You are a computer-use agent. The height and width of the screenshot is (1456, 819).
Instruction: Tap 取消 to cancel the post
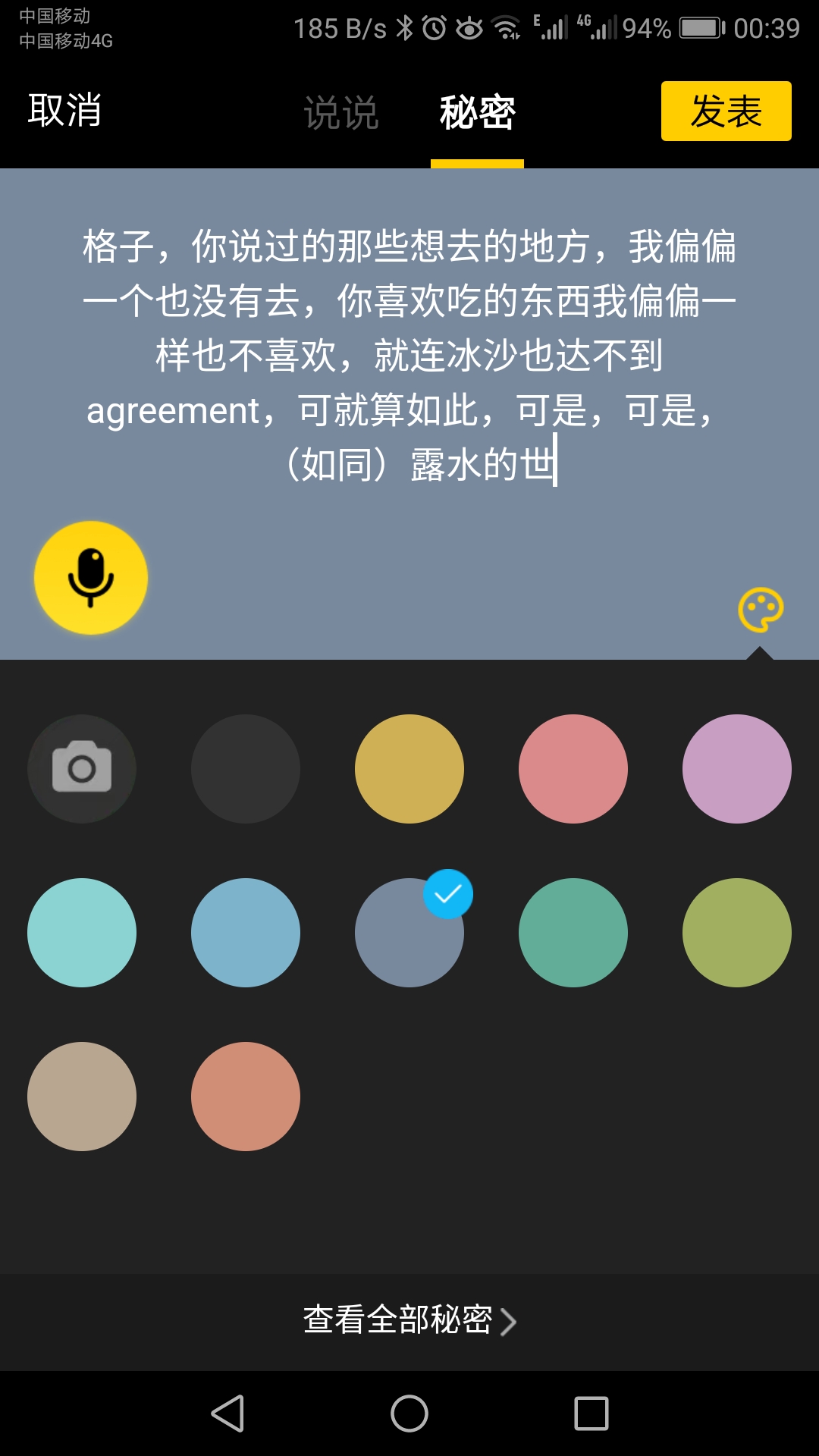[x=64, y=111]
